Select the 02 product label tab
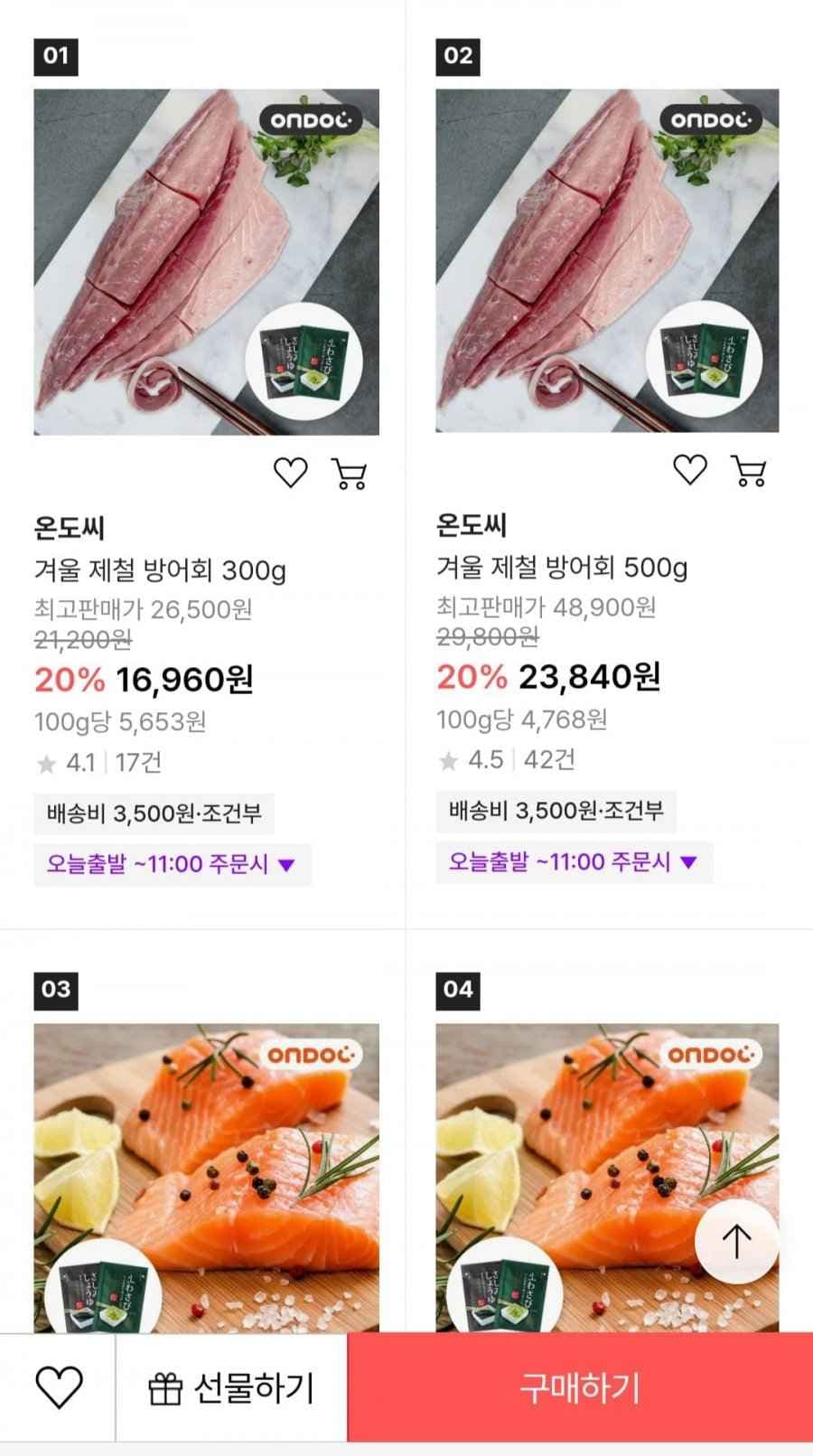The height and width of the screenshot is (1456, 813). 460,55
